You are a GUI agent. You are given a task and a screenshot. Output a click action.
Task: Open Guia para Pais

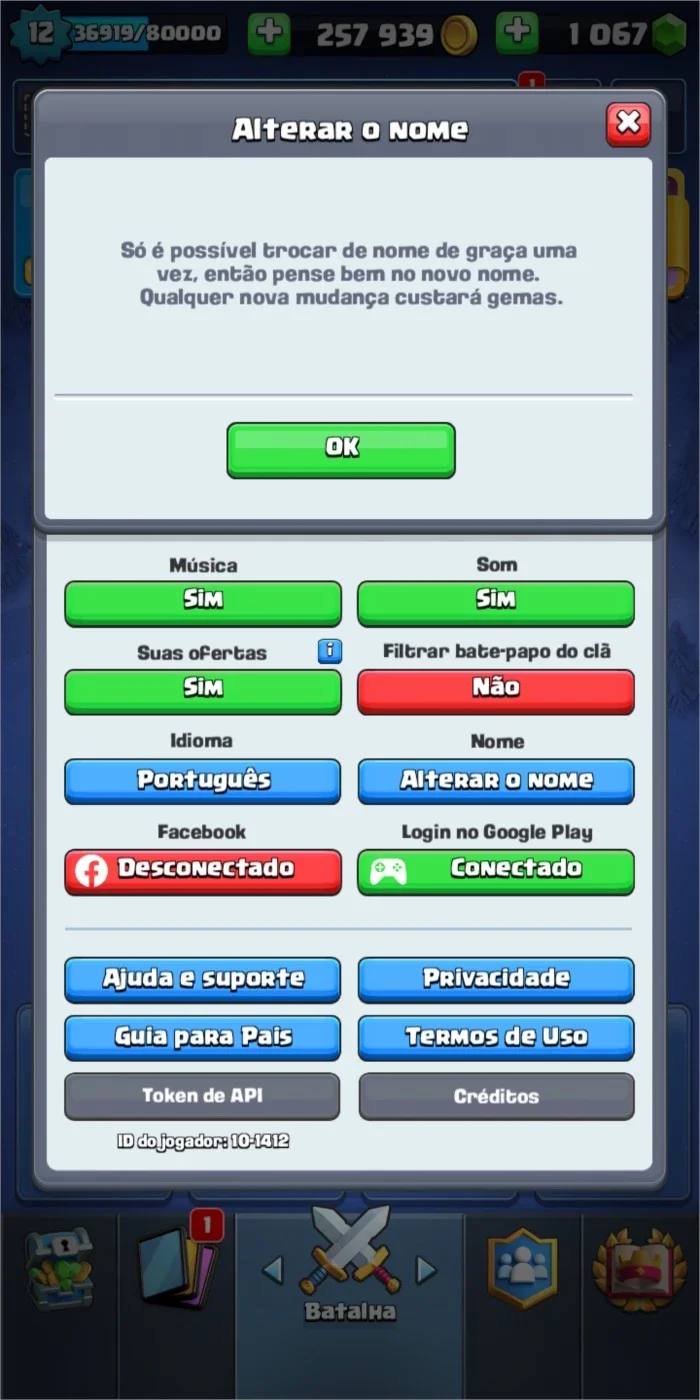point(203,1038)
